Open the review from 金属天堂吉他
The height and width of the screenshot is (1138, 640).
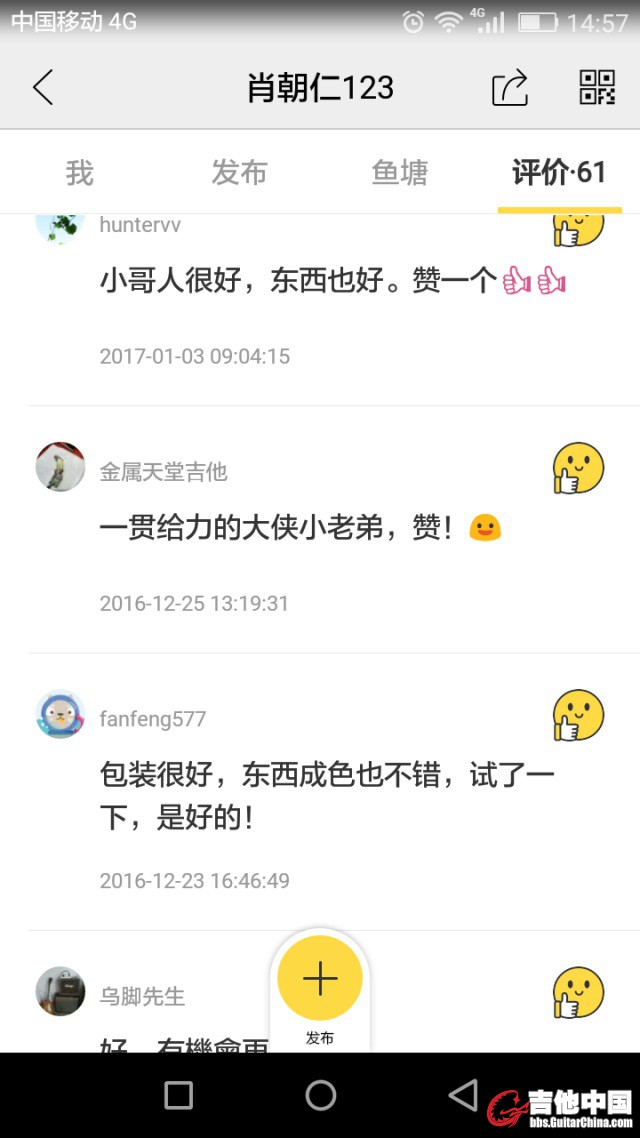(300, 528)
